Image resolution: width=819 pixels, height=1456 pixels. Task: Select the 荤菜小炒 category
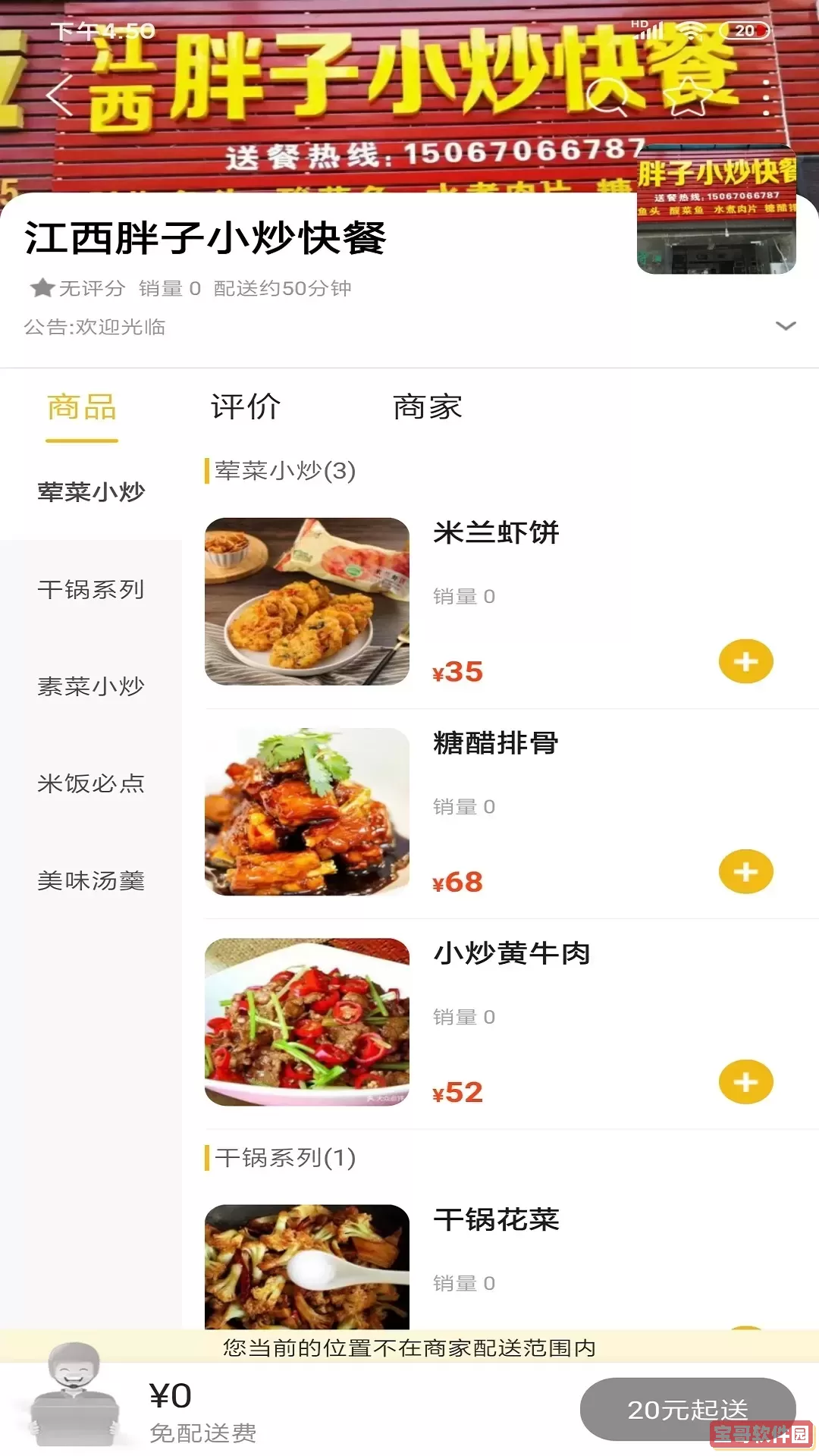[91, 492]
